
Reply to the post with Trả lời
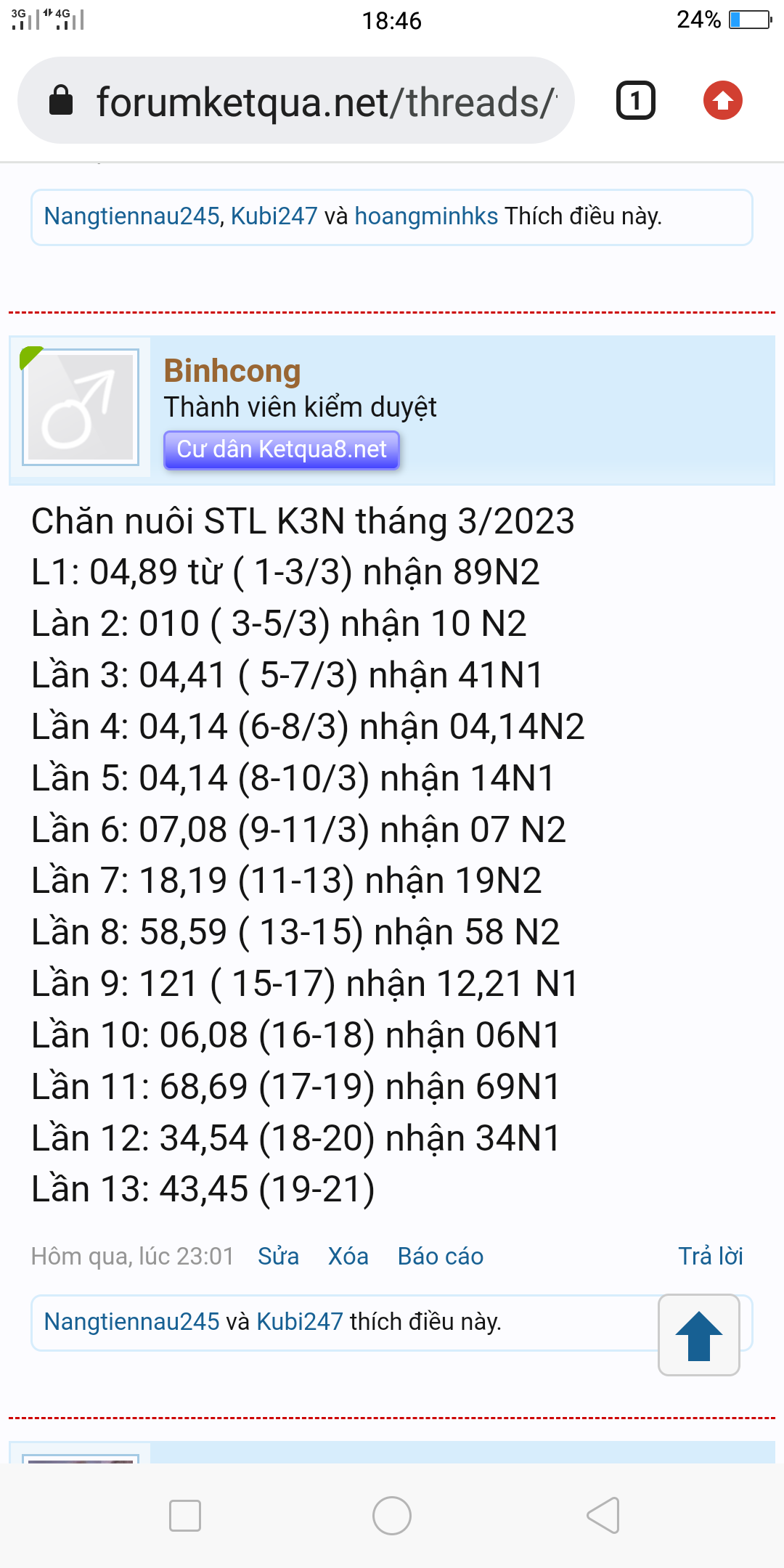[x=711, y=1256]
